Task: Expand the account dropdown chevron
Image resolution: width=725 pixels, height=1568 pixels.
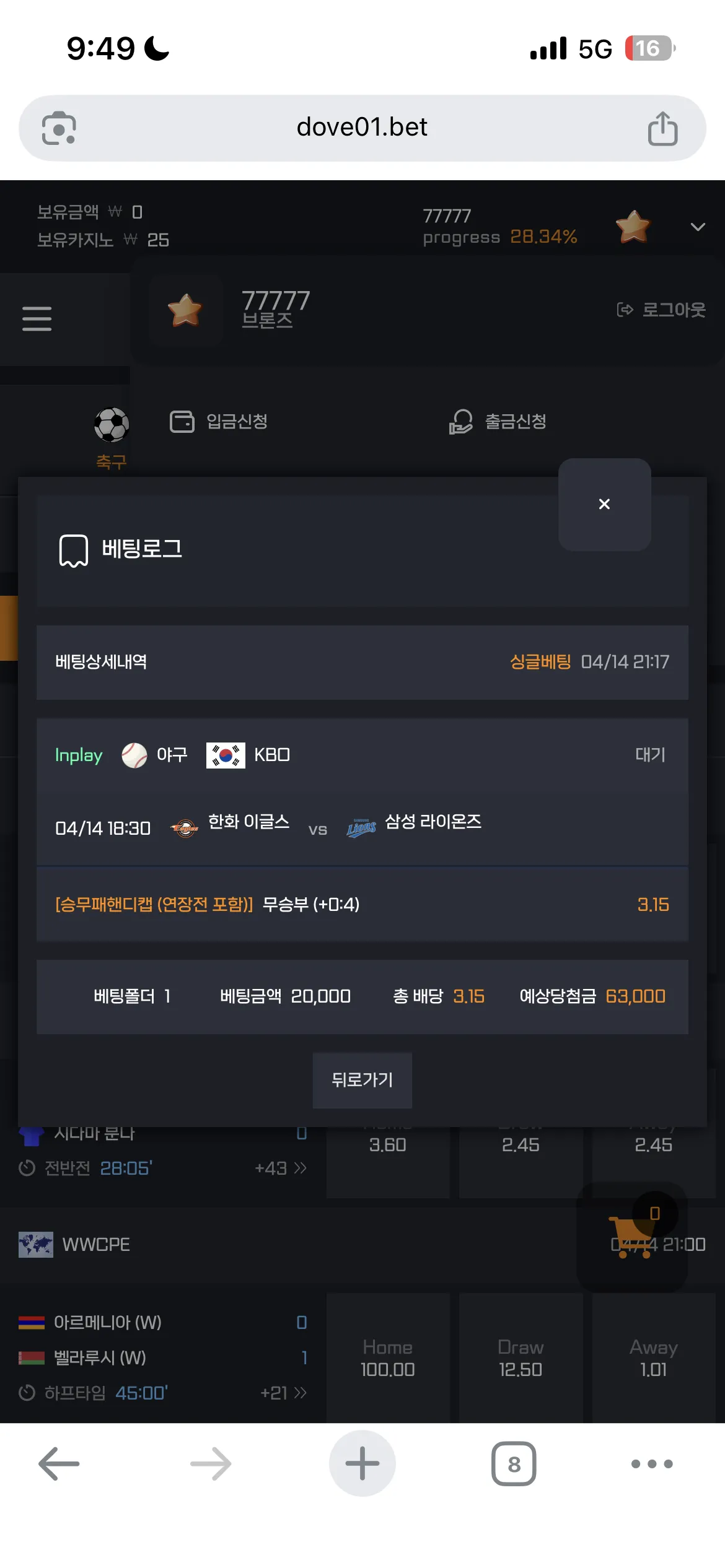Action: [698, 227]
